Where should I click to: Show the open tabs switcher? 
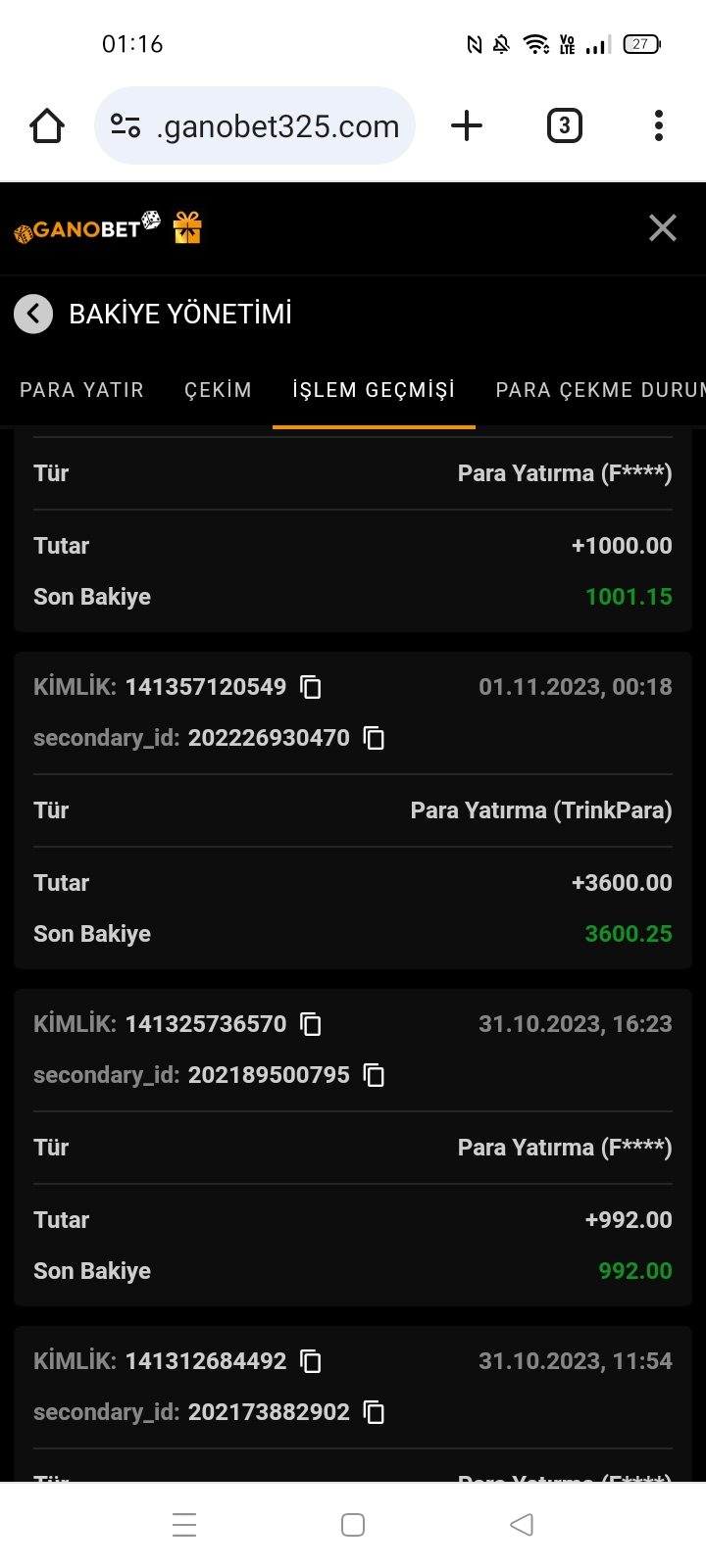pyautogui.click(x=564, y=125)
